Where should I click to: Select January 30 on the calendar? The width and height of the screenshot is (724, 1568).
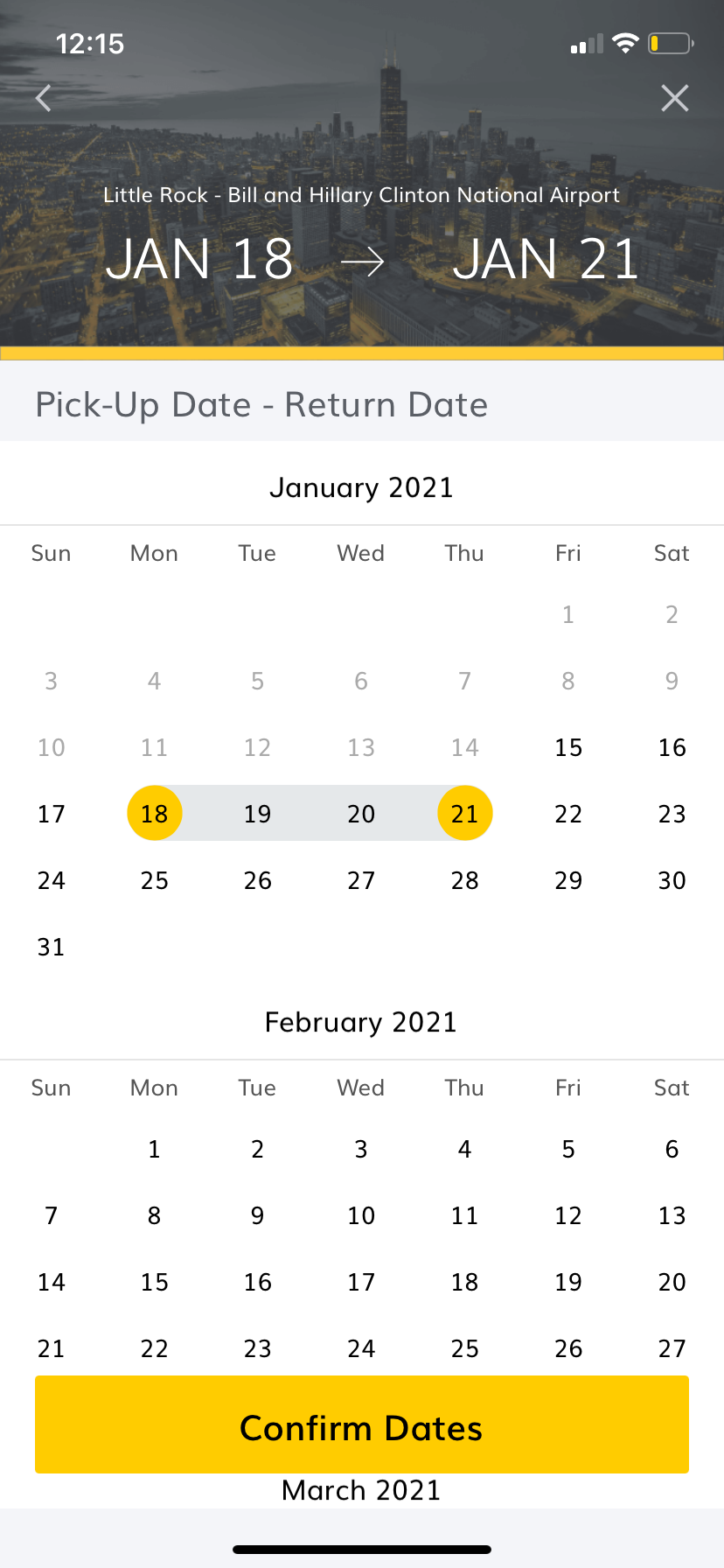tap(672, 880)
